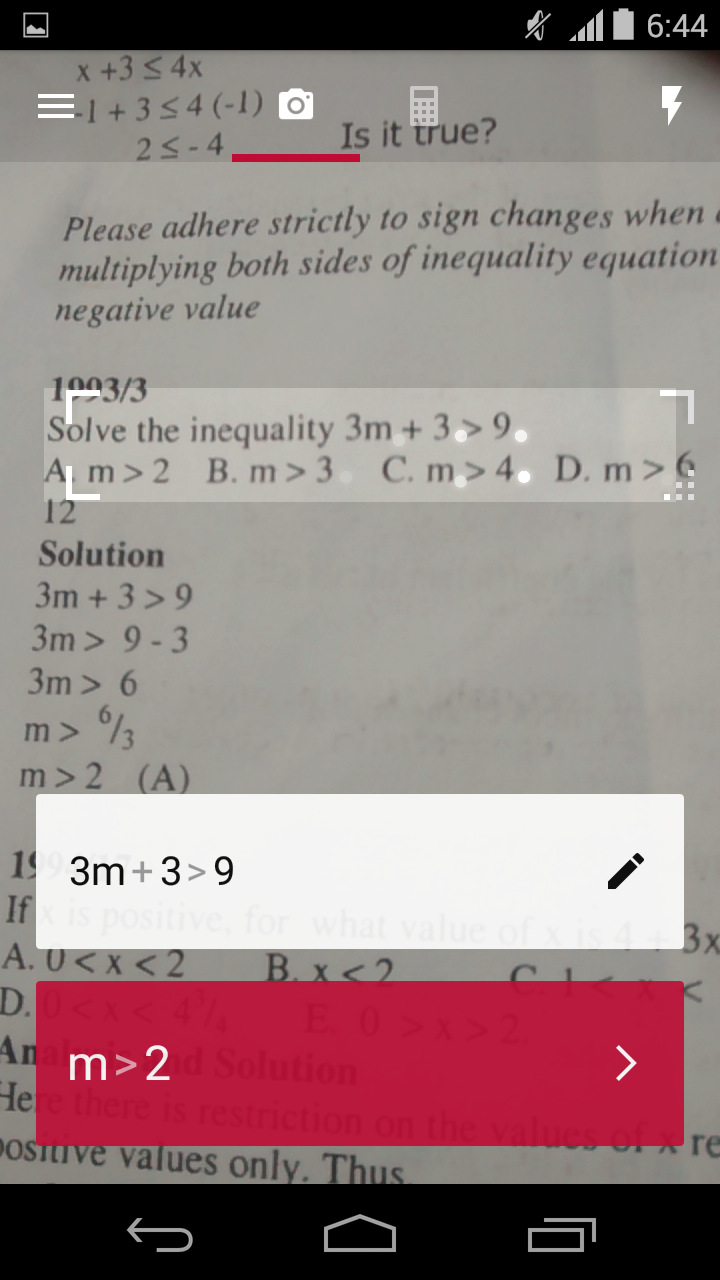This screenshot has height=1280, width=720.
Task: Open the hamburger navigation menu
Action: click(x=56, y=106)
